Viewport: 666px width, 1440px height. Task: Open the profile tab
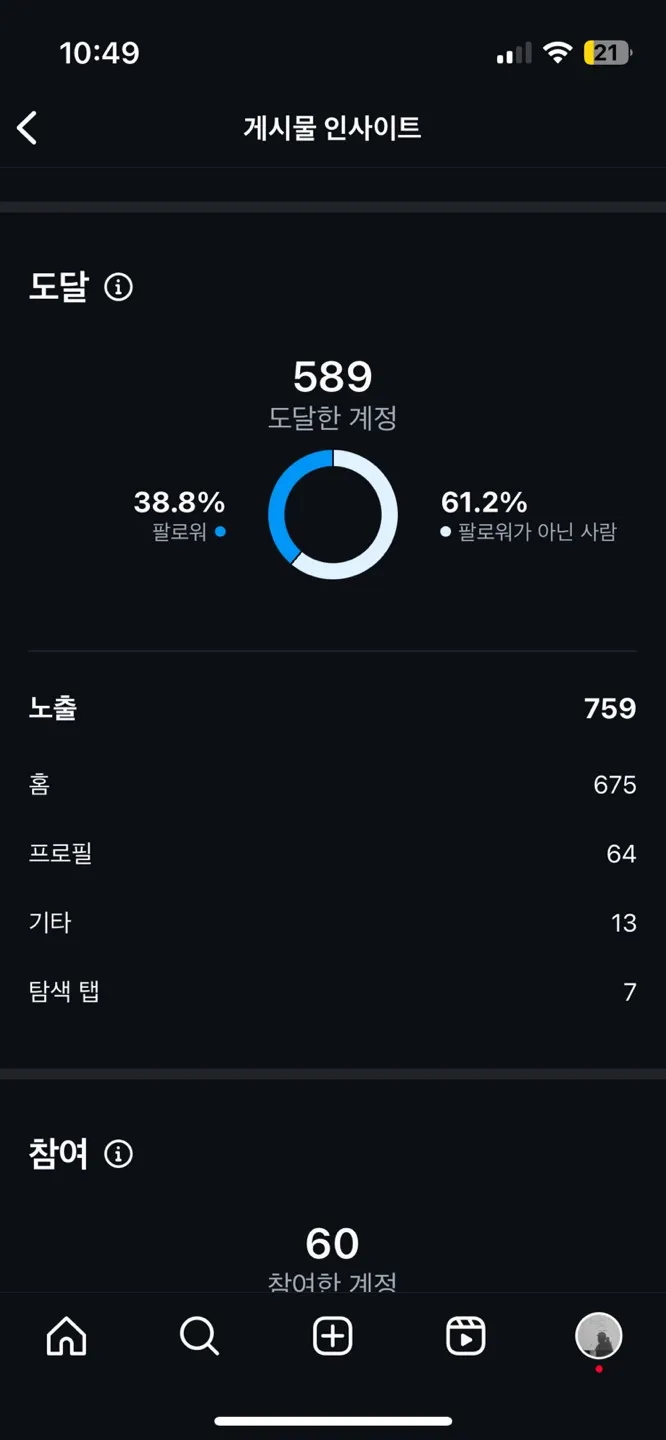coord(599,1336)
